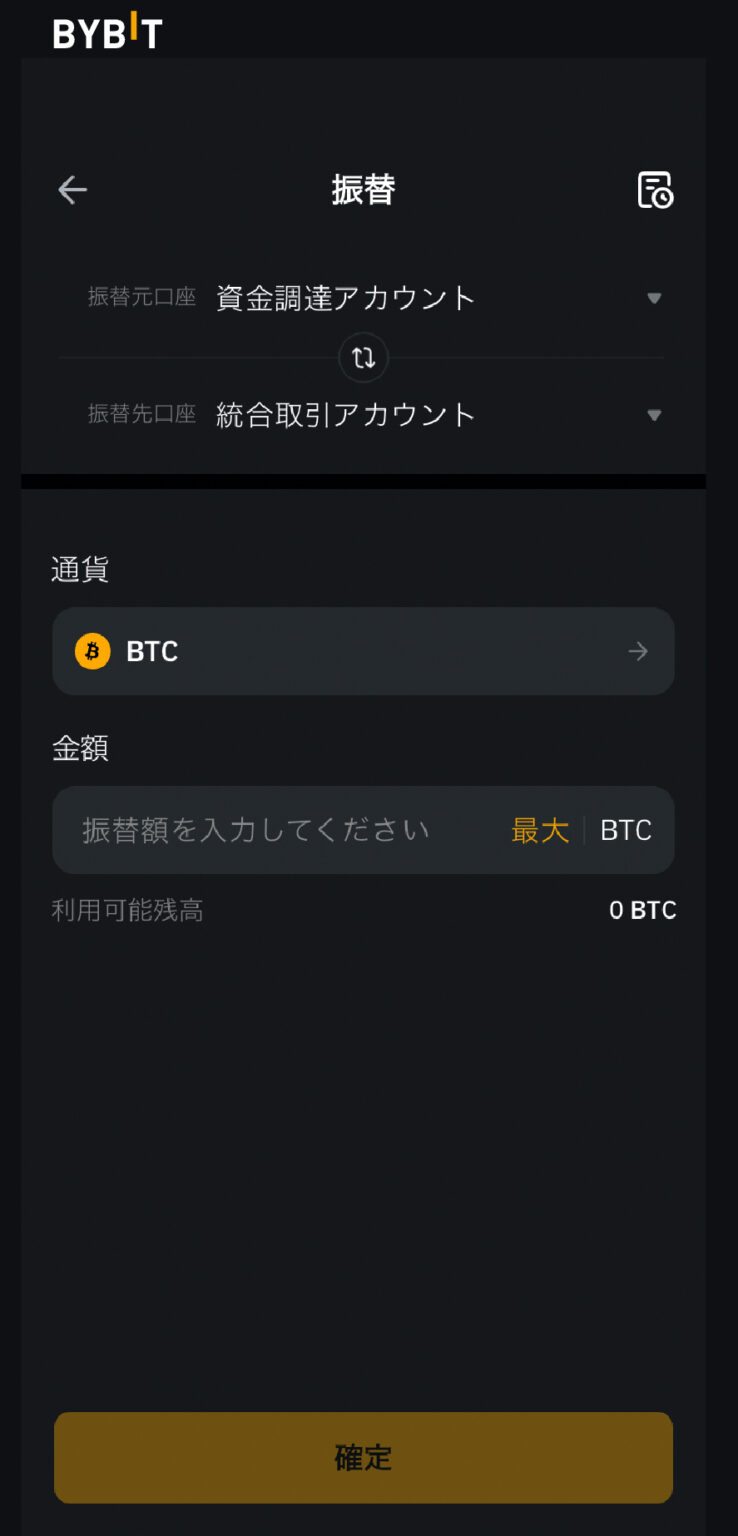
Task: Tap 最大 to fill maximum amount
Action: pos(539,830)
